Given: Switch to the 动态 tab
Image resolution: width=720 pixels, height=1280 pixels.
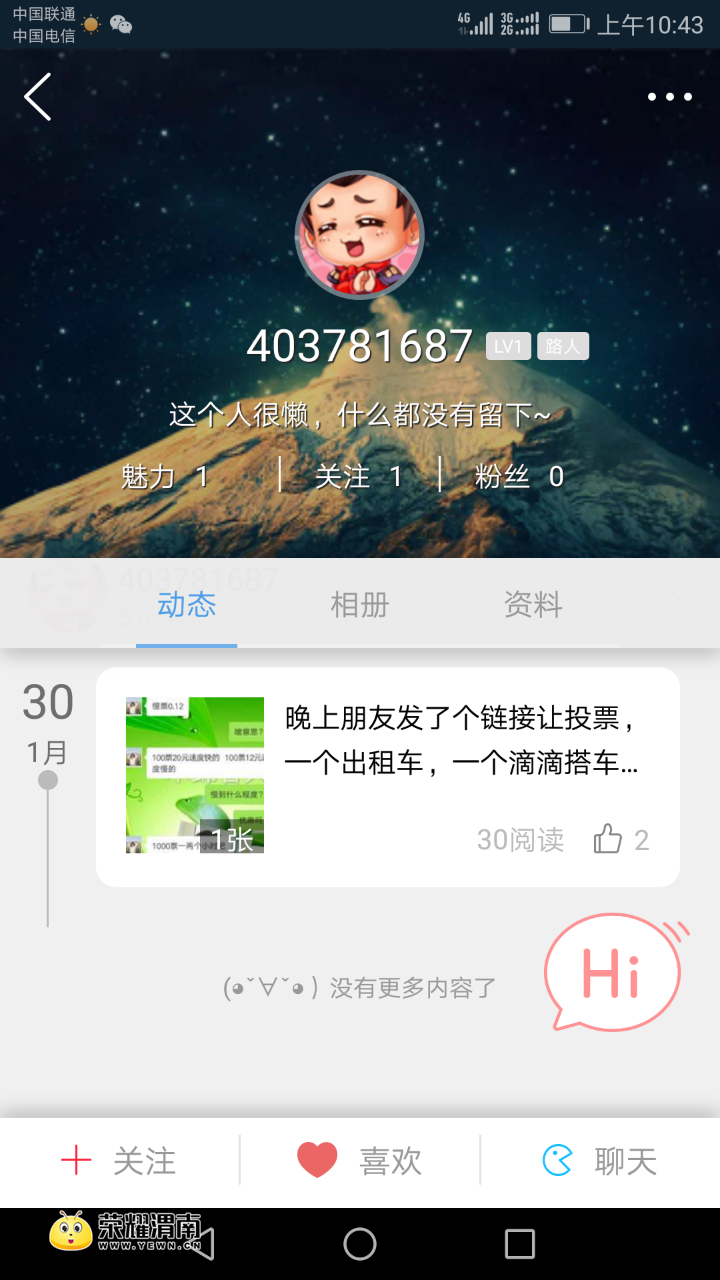Looking at the screenshot, I should point(187,605).
